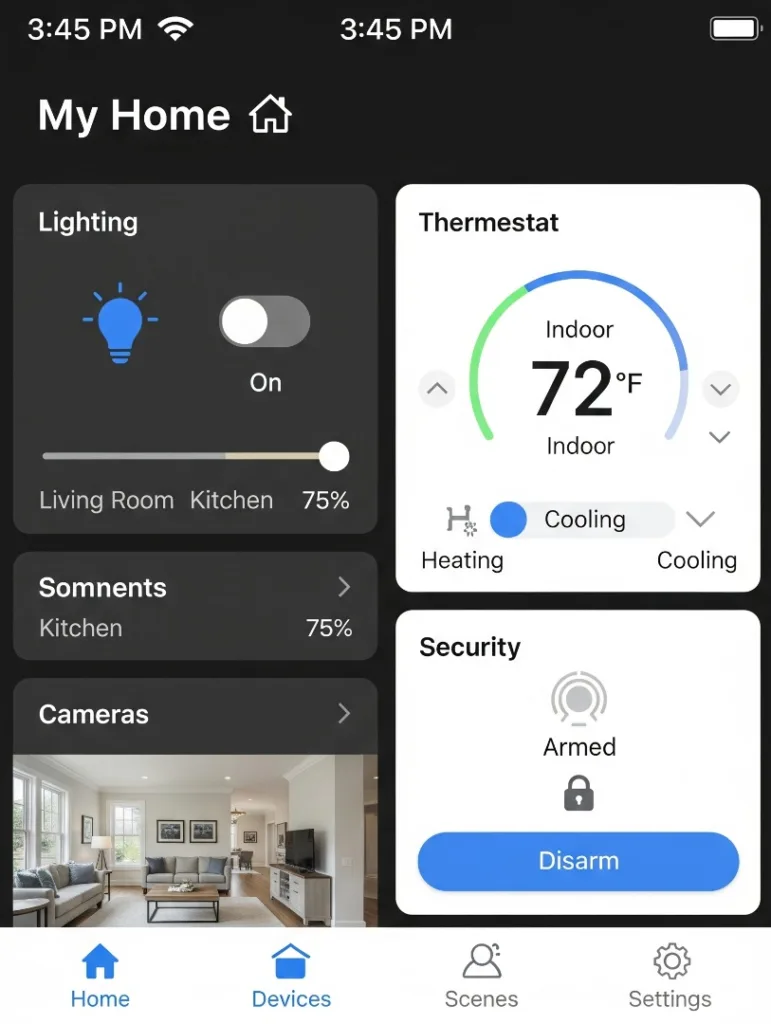The width and height of the screenshot is (771, 1024).
Task: Open the Somnents Kitchen row
Action: (195, 606)
